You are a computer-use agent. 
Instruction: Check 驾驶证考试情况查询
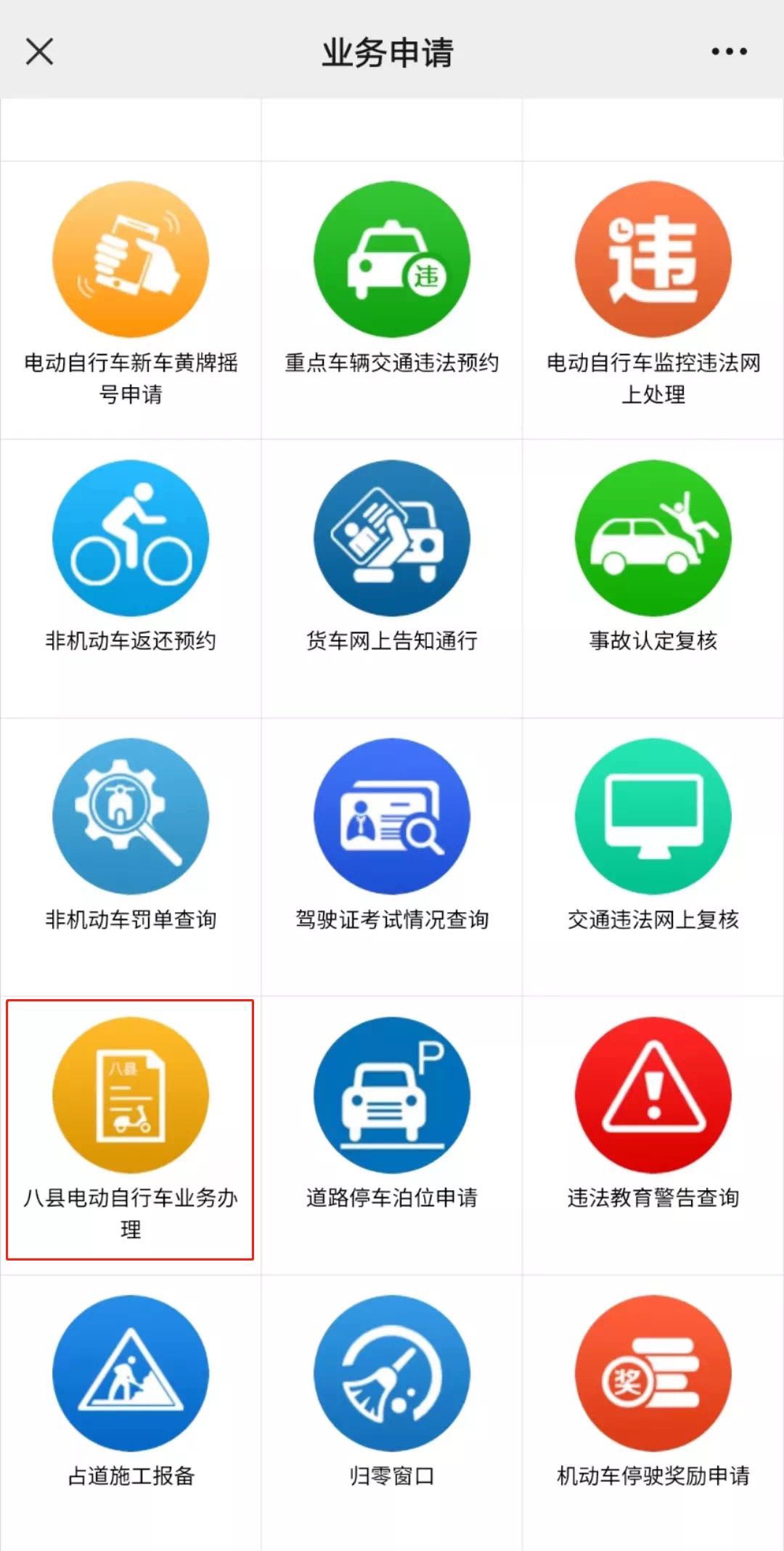(392, 857)
